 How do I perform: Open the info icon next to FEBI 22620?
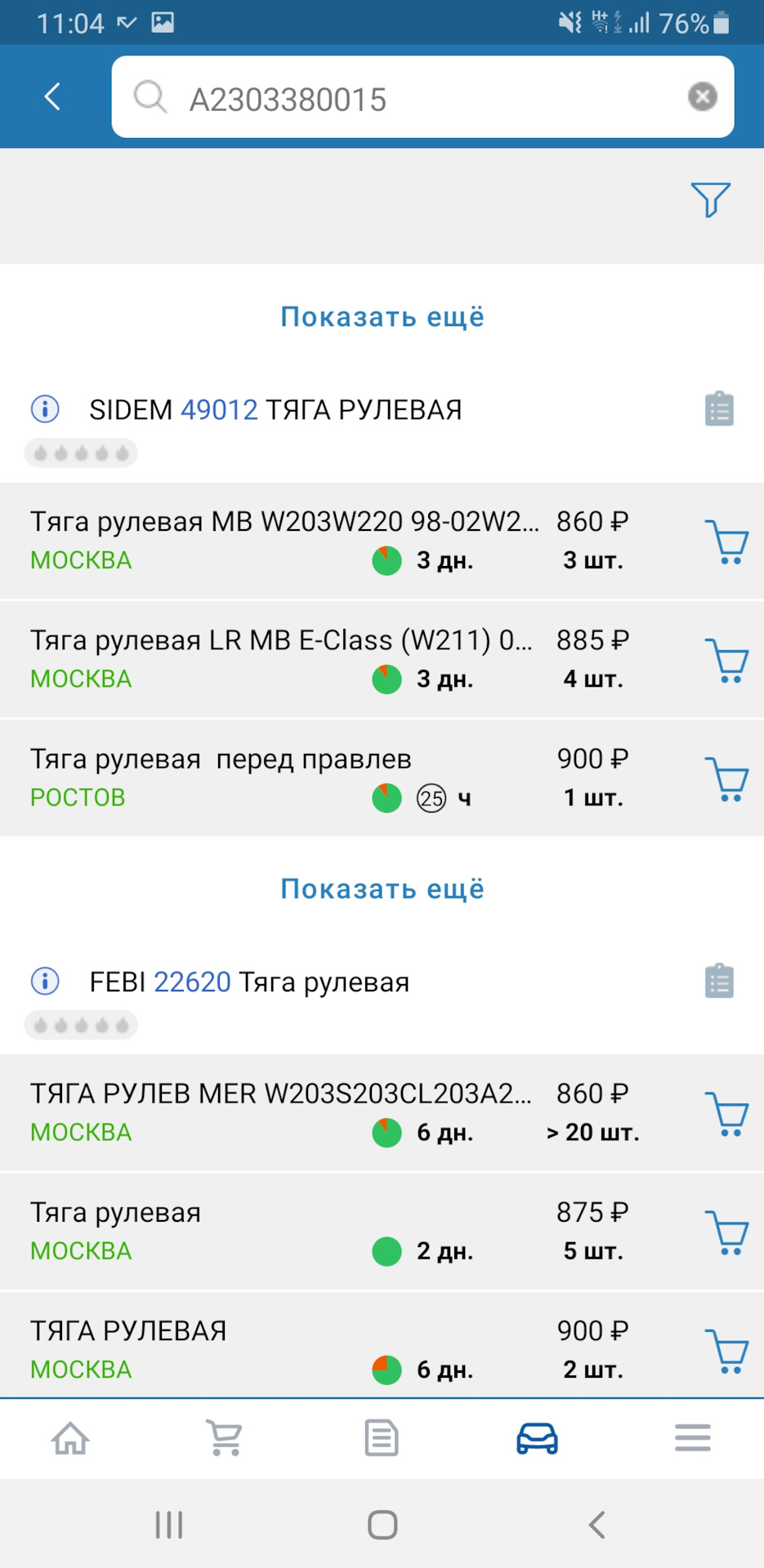pyautogui.click(x=45, y=982)
